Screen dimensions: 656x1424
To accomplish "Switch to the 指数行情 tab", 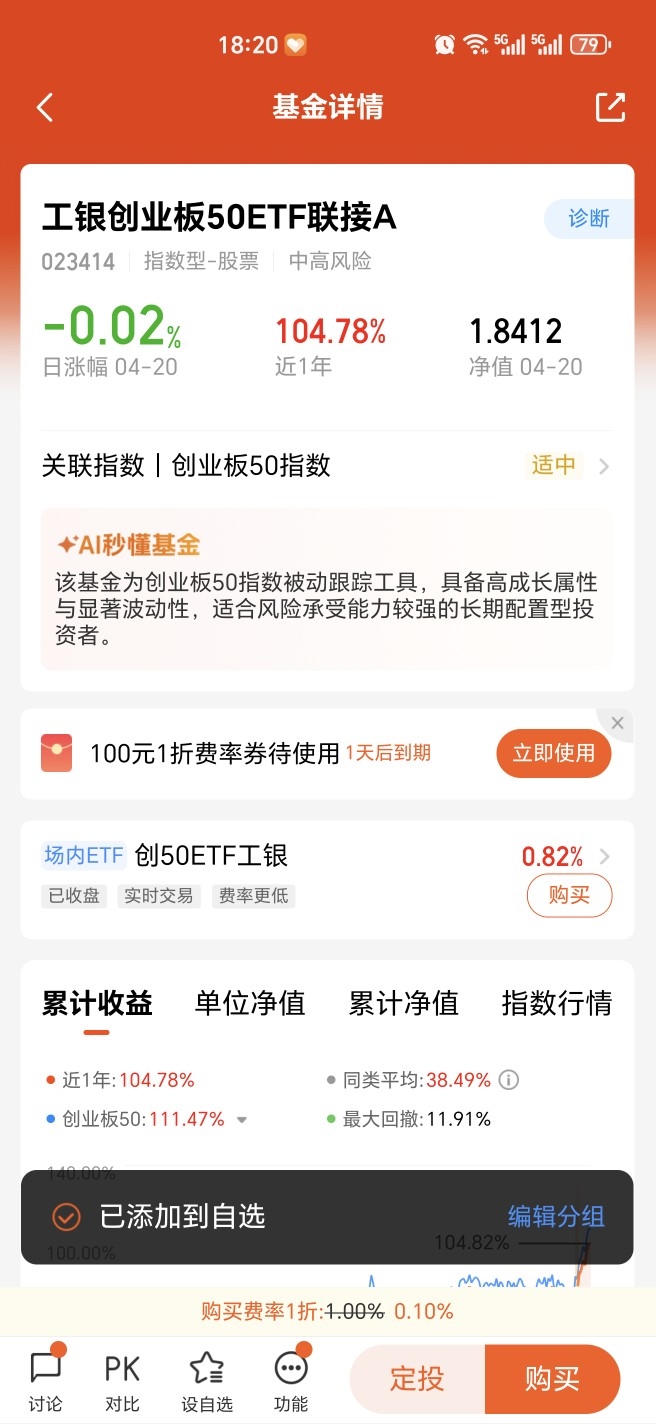I will (557, 1003).
